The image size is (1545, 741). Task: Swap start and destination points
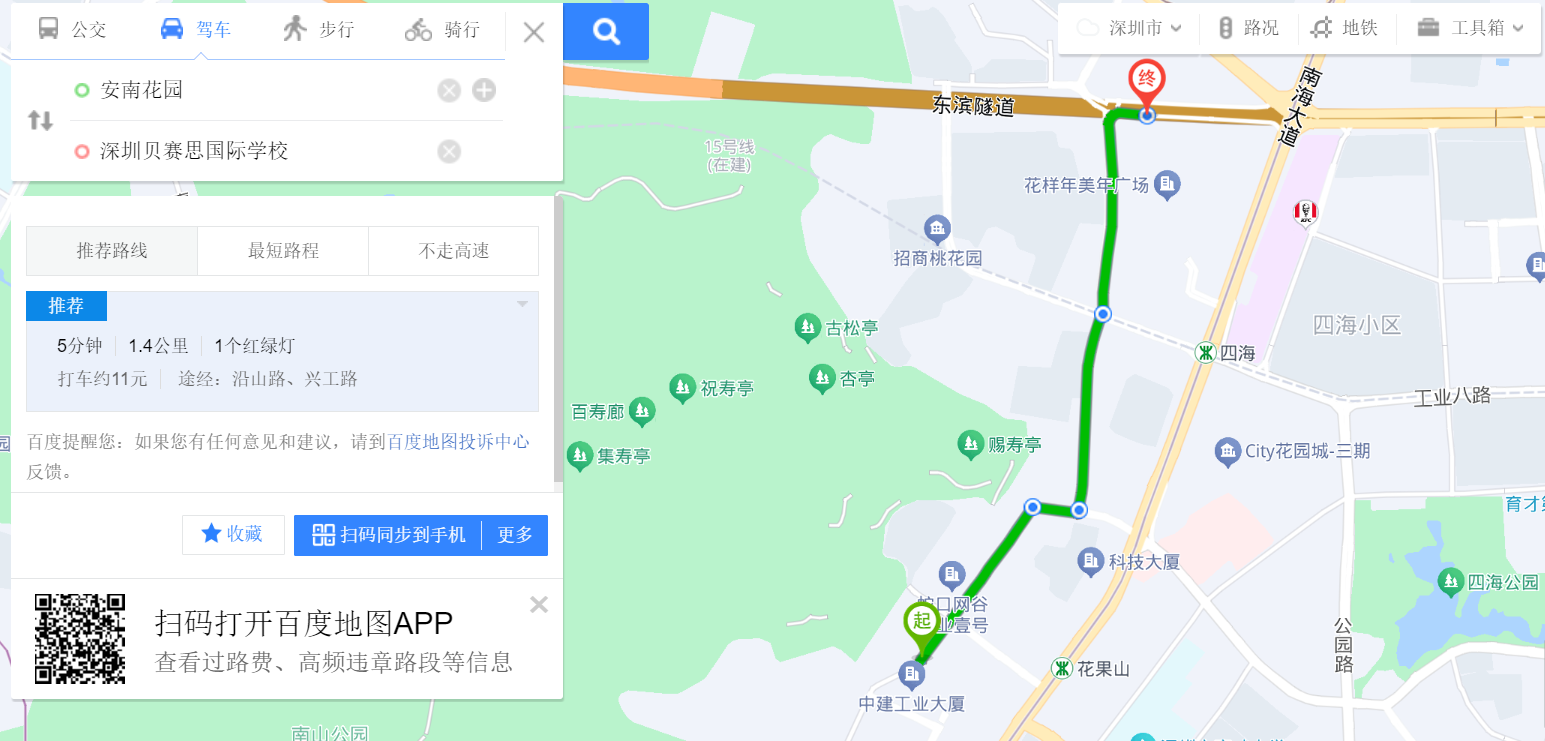pyautogui.click(x=40, y=121)
